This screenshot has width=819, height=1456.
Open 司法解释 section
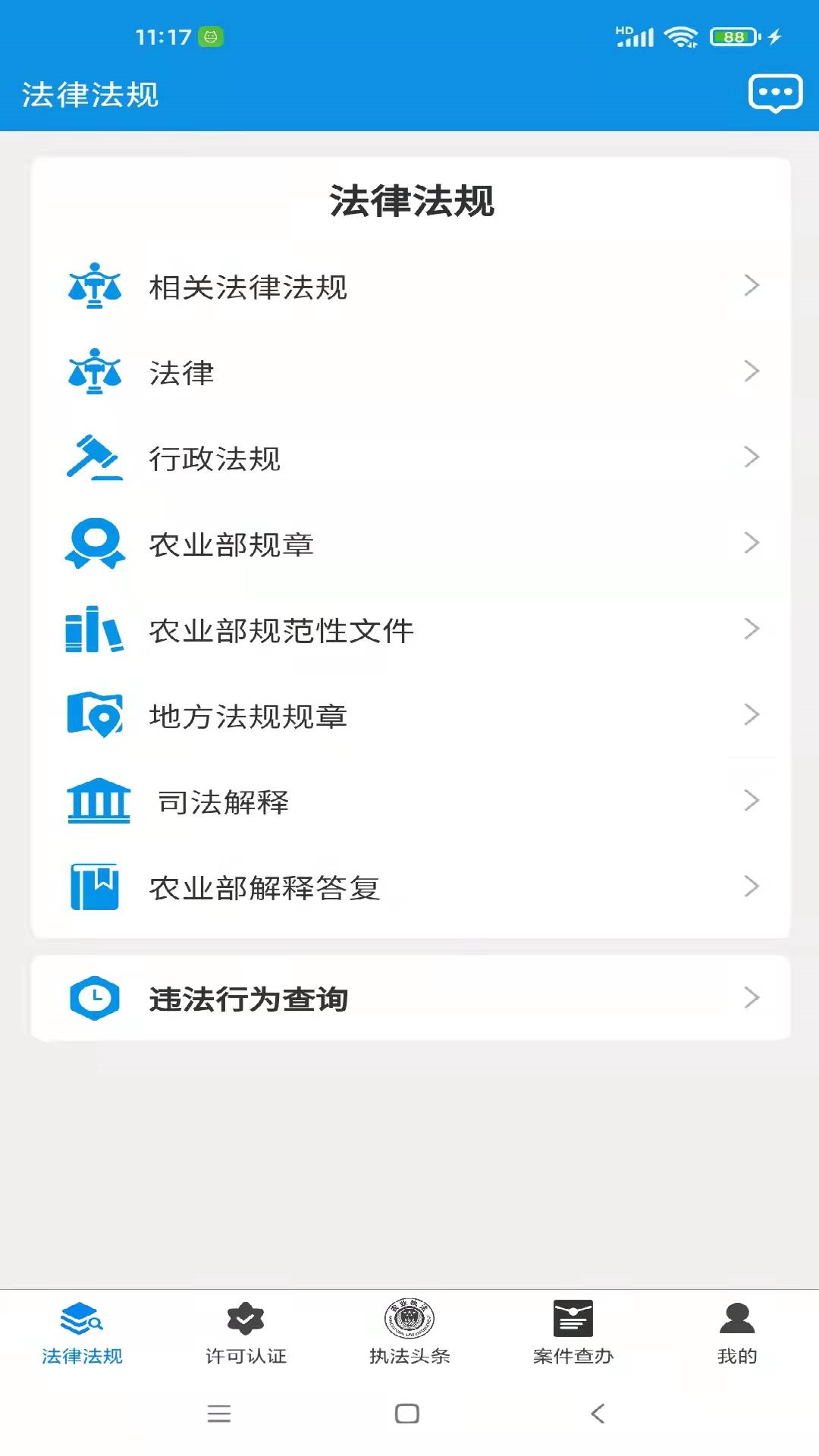pyautogui.click(x=409, y=801)
